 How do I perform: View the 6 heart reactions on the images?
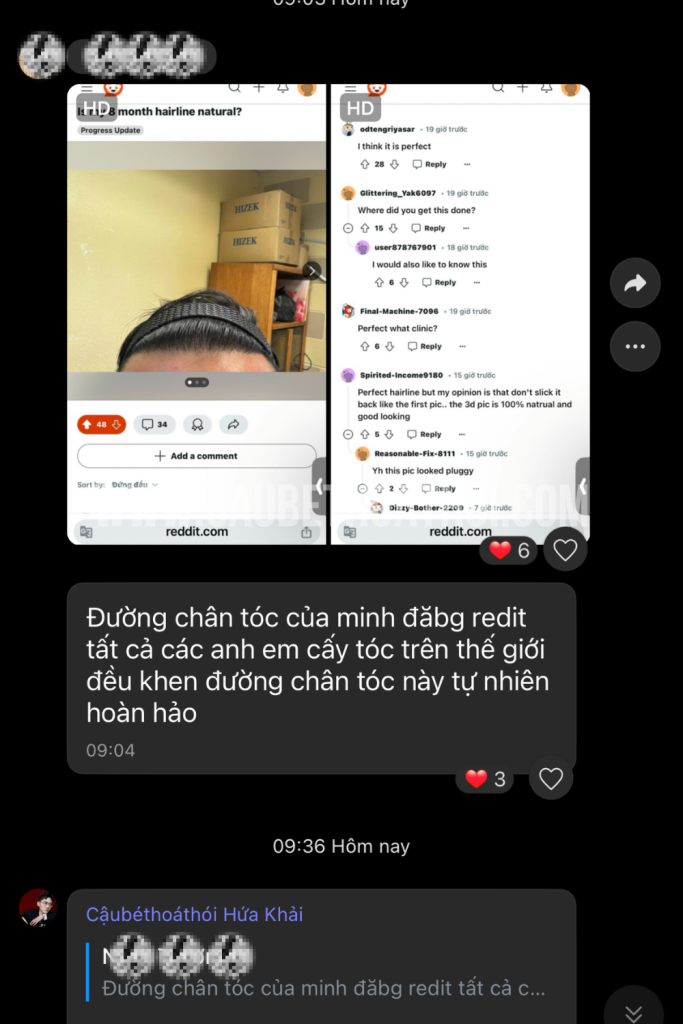[510, 549]
